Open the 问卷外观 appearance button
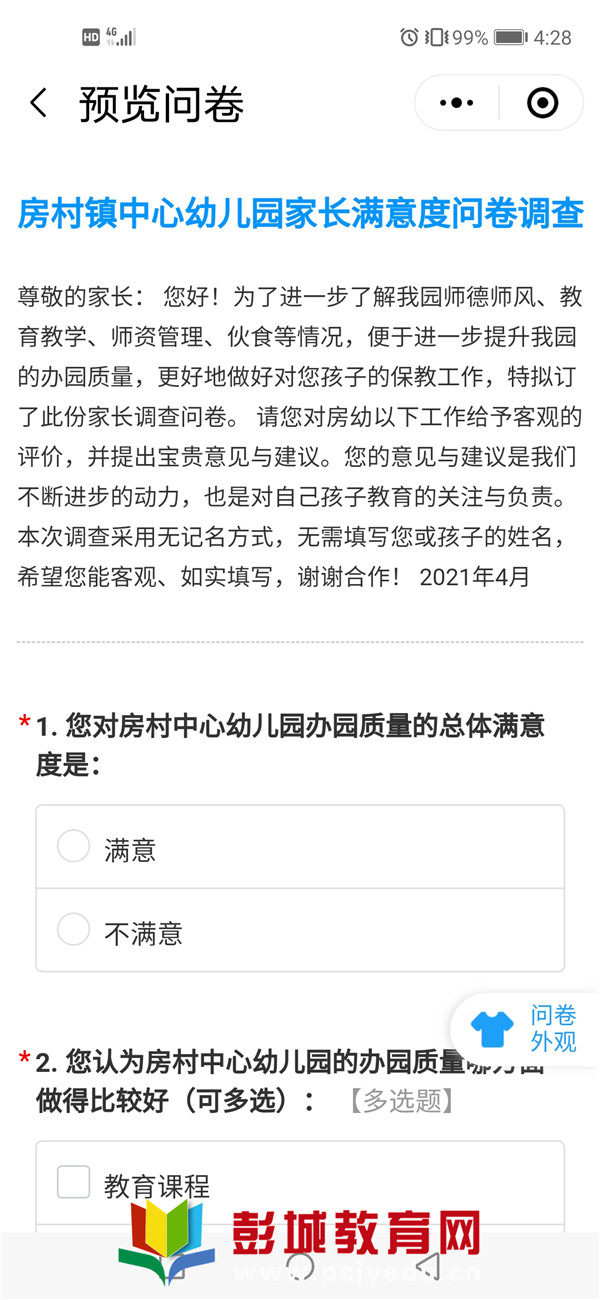The image size is (600, 1300). tap(526, 1029)
